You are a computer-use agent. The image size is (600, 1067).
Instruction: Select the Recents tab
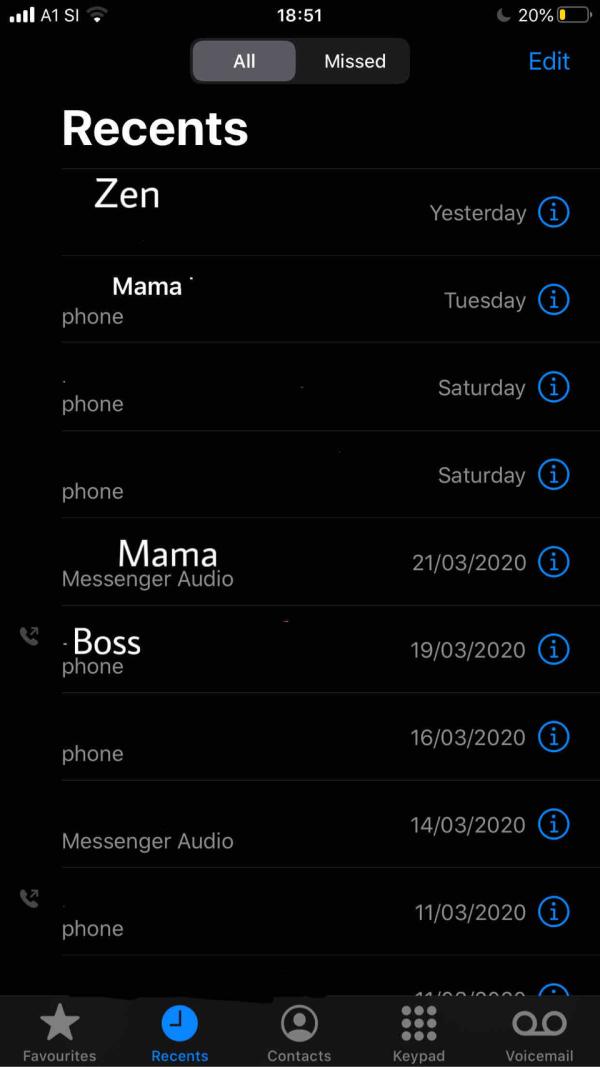(180, 1033)
